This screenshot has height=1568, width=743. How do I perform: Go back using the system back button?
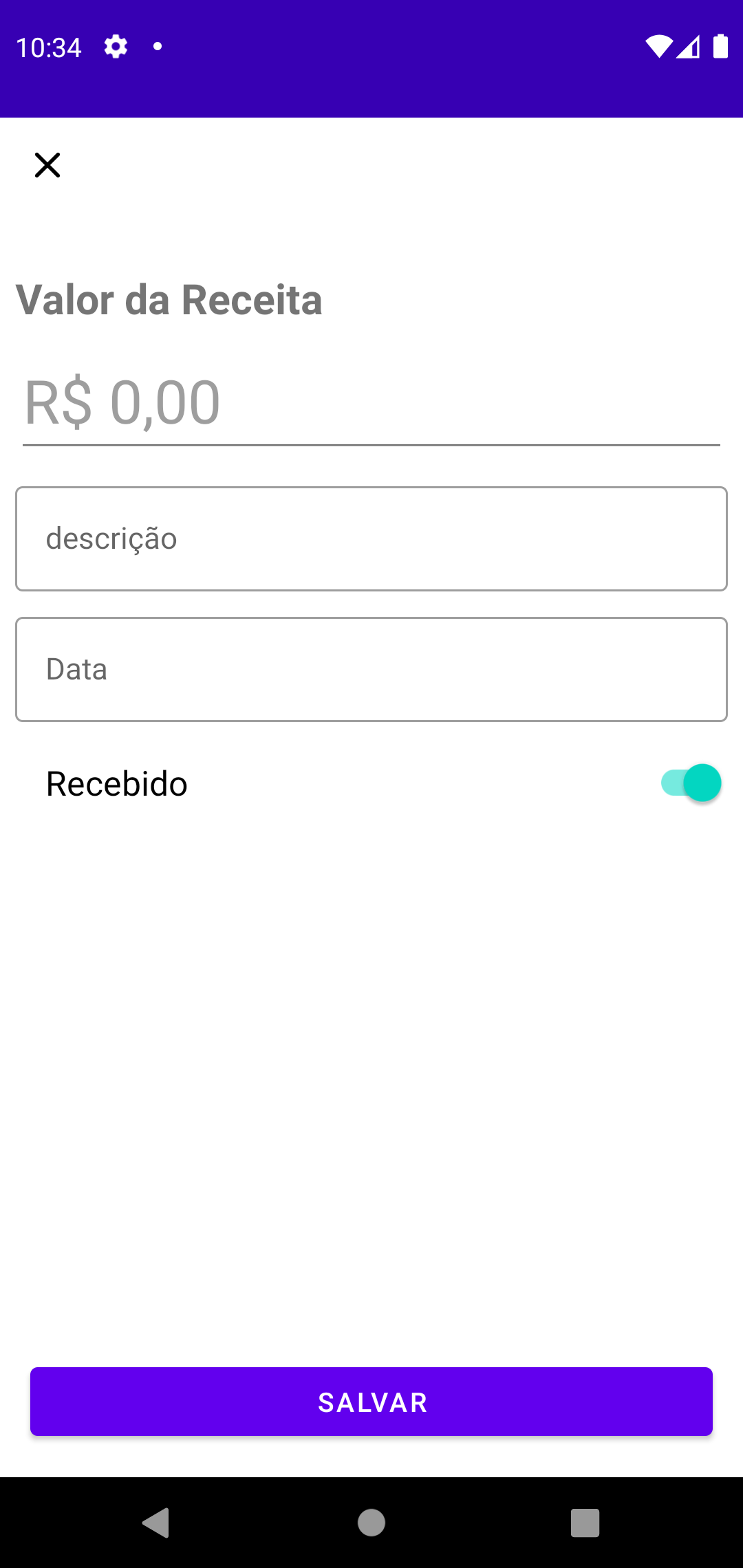coord(157,1523)
